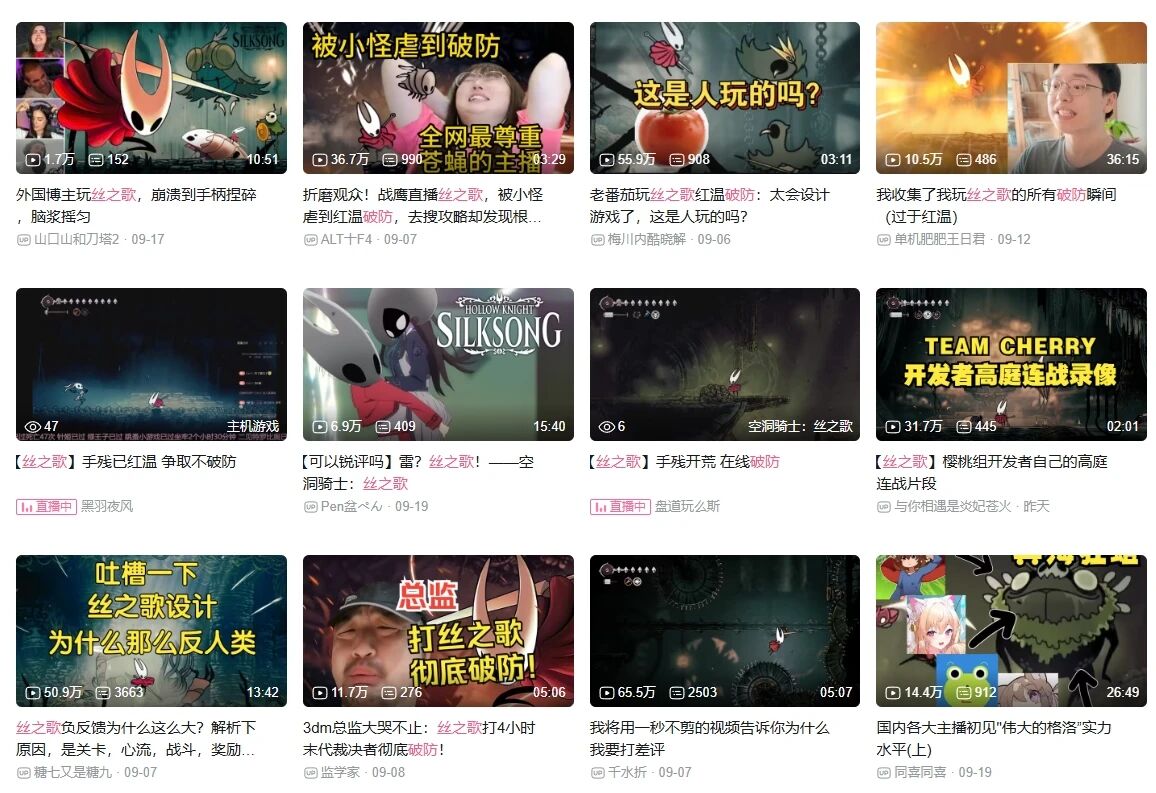1156x793 pixels.
Task: Join the live stream 手残开荒 在线破防
Action: pyautogui.click(x=724, y=364)
